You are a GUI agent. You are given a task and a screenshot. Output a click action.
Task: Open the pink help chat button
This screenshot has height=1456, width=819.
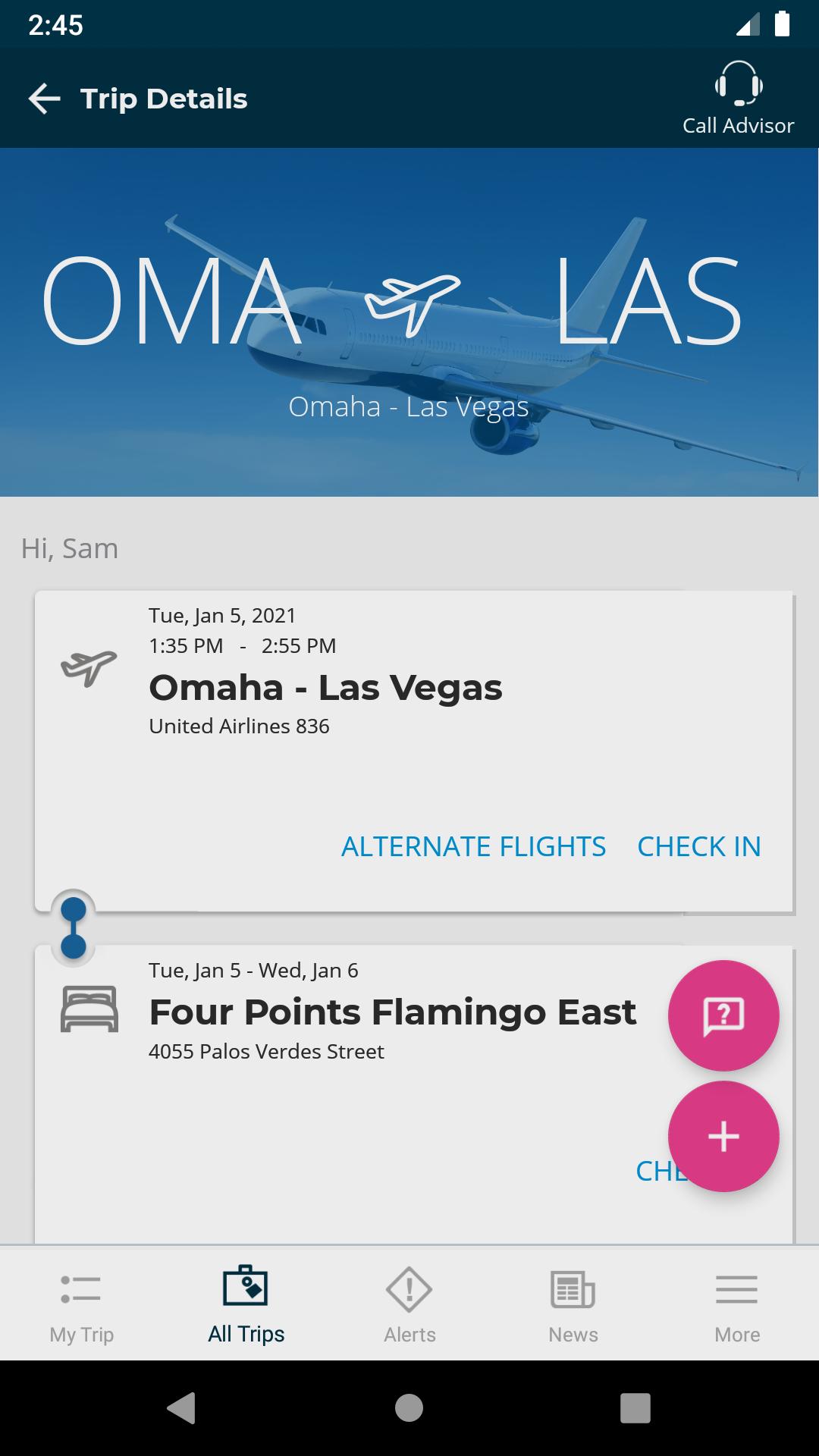click(723, 1015)
